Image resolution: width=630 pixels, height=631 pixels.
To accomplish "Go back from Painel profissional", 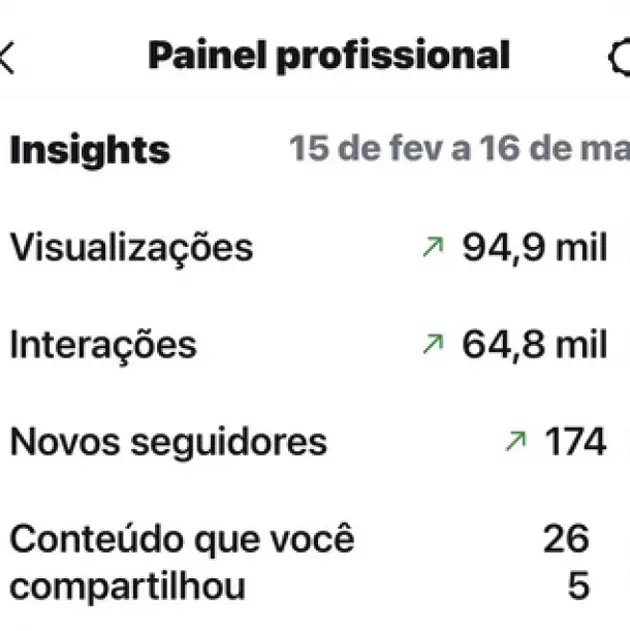I will (x=8, y=57).
